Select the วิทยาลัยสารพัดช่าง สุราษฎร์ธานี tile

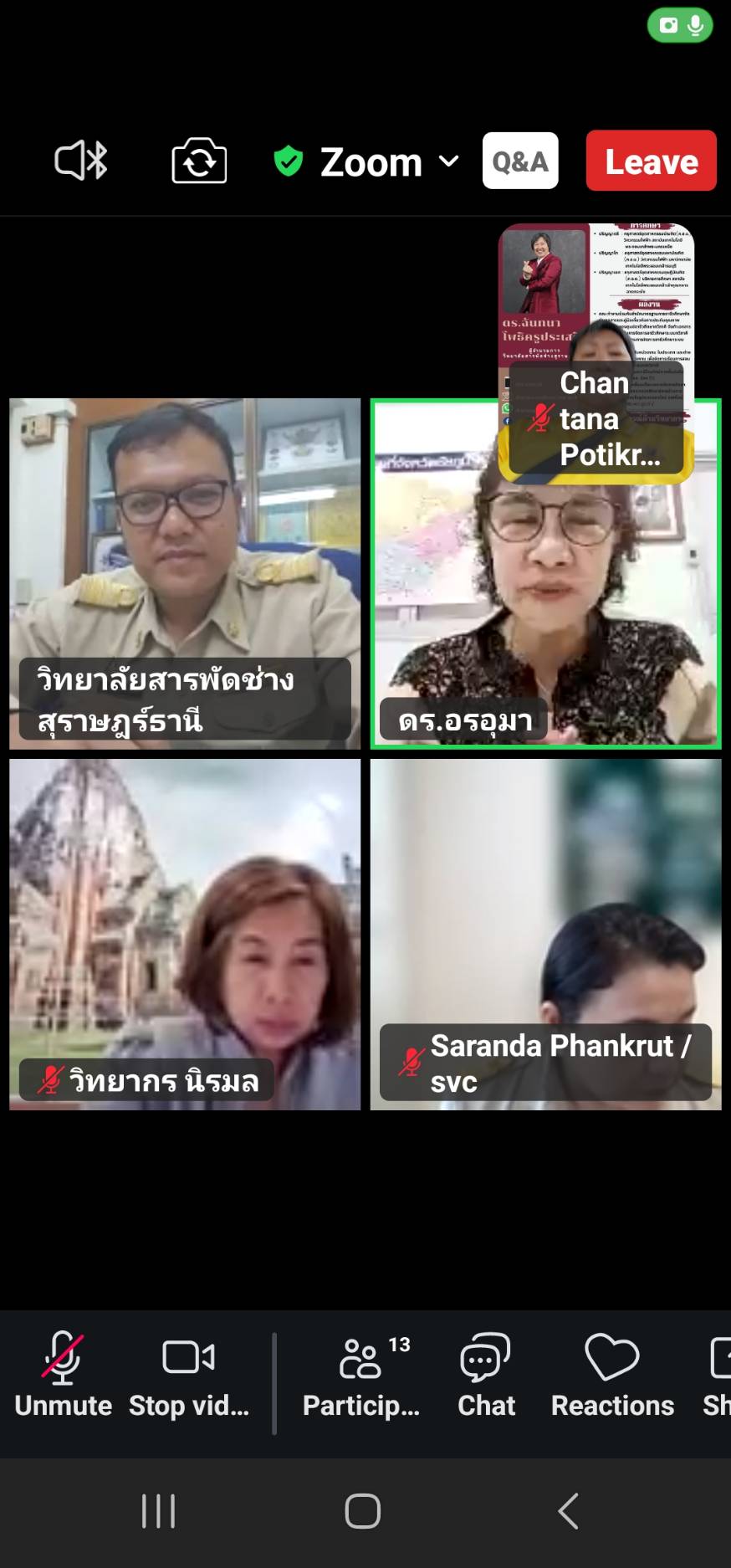pos(185,574)
